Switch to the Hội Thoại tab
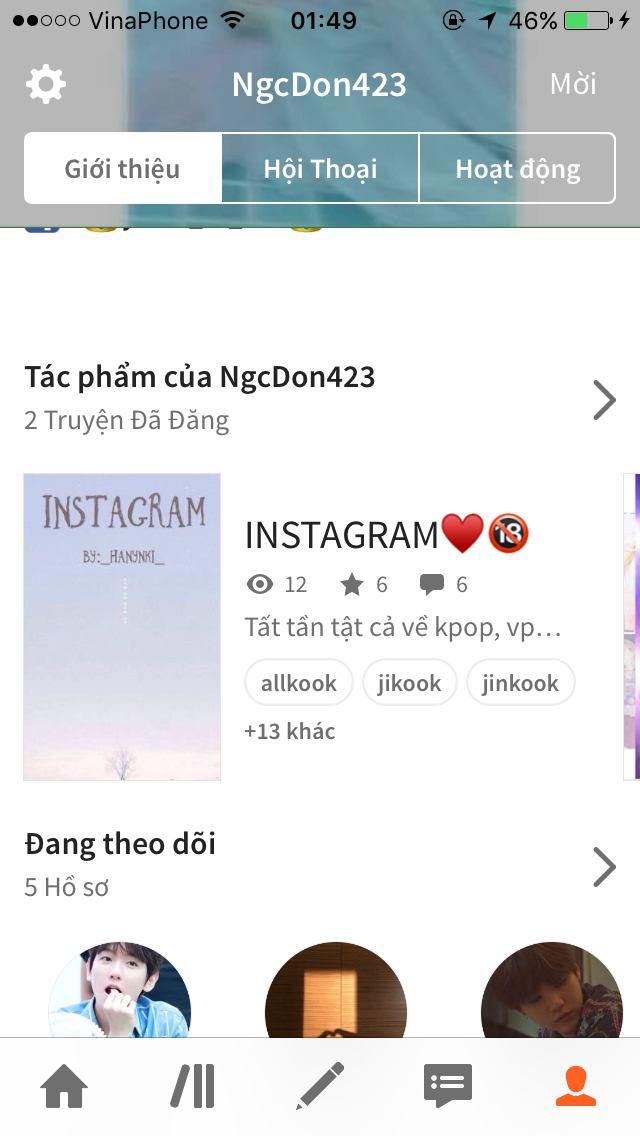This screenshot has height=1136, width=640. click(x=320, y=168)
